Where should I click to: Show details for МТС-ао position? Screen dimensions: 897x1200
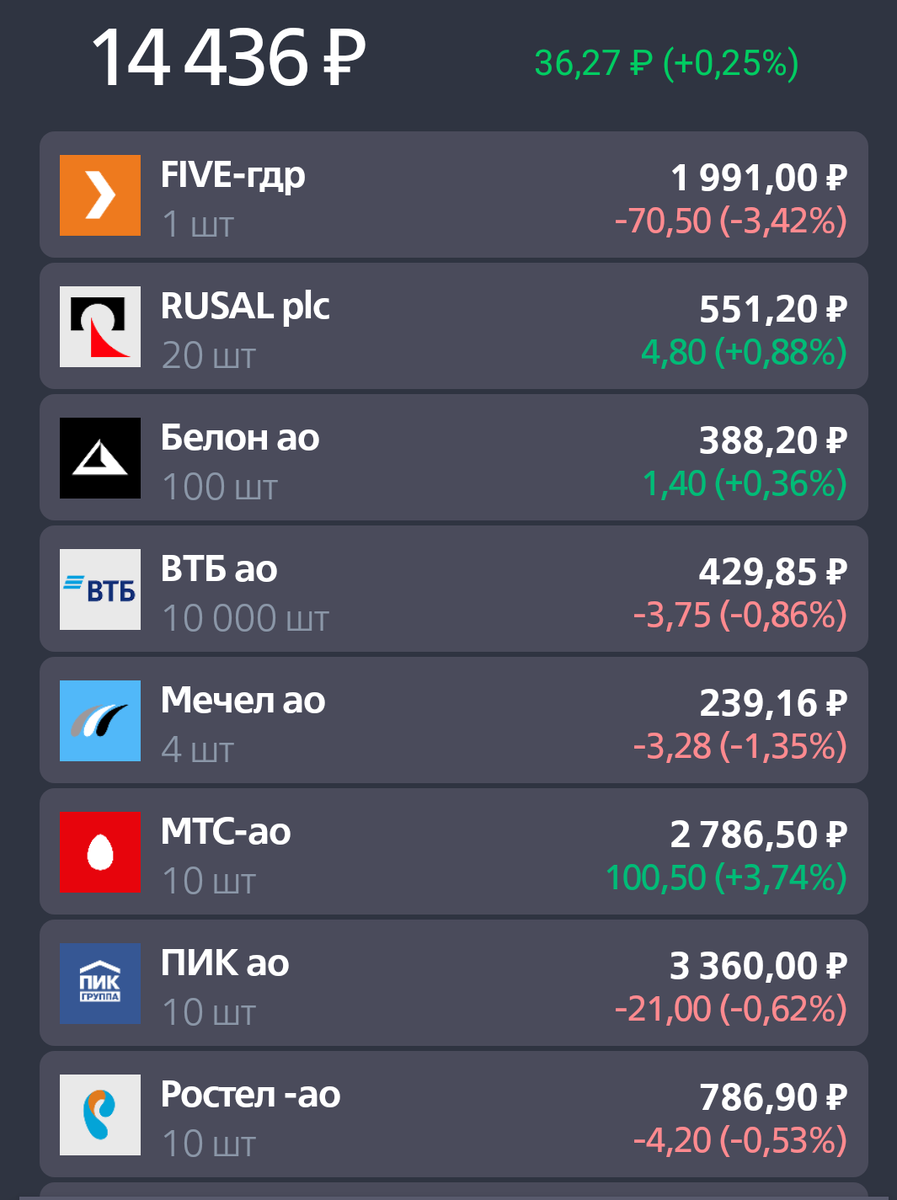453,851
